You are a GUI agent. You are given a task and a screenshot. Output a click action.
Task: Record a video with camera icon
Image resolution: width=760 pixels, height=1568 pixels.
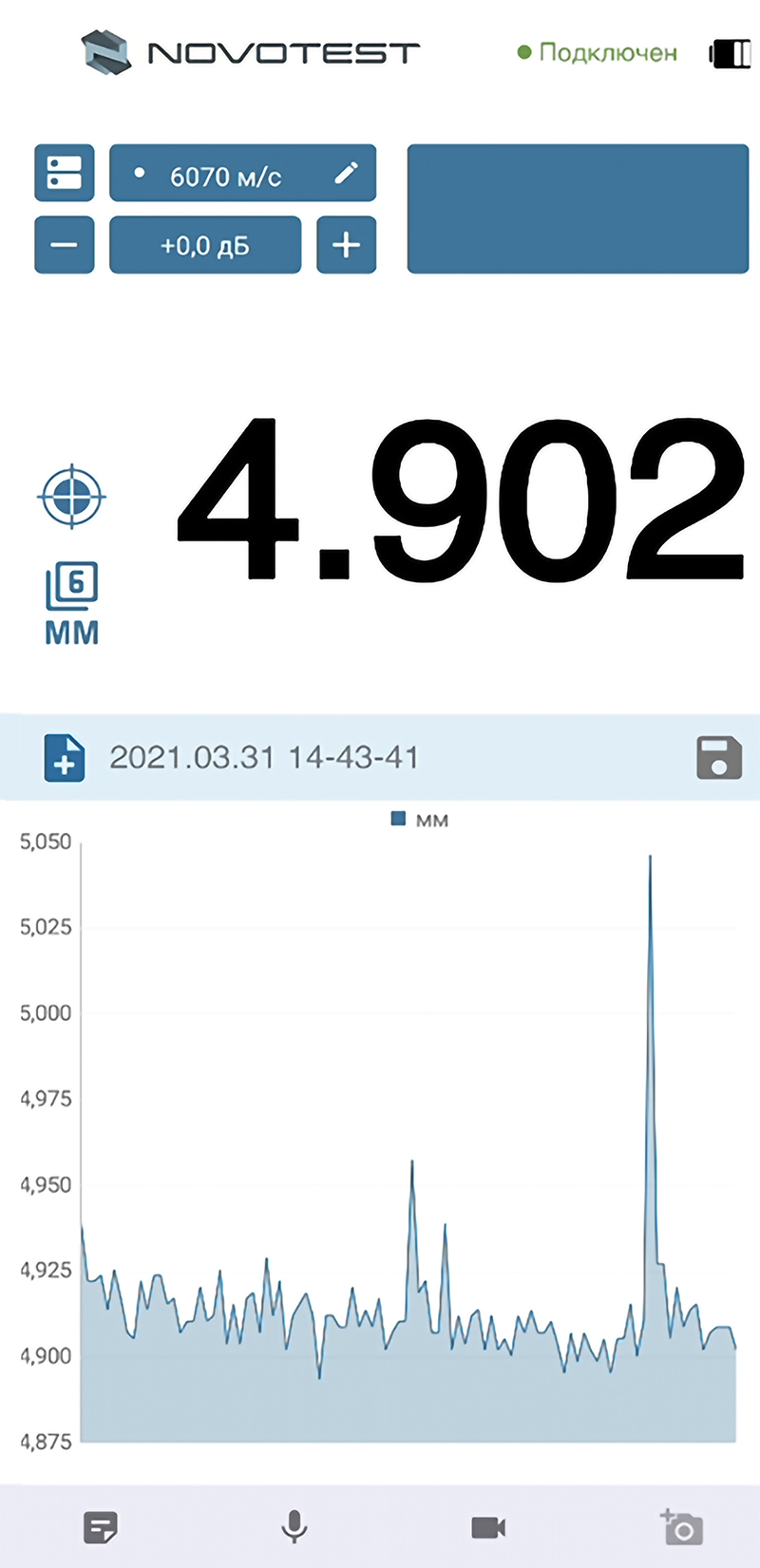pos(488,1527)
